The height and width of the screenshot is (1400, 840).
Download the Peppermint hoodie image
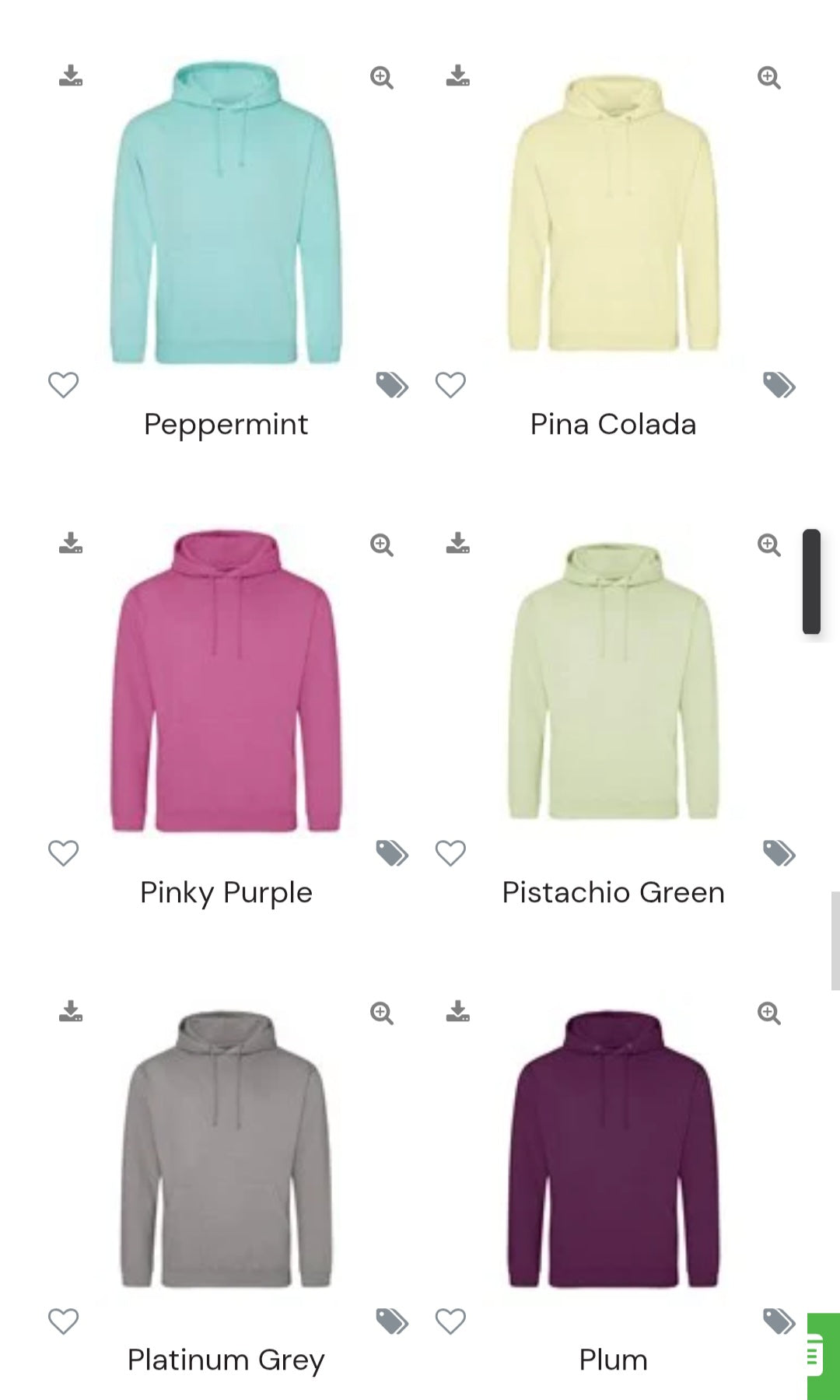click(x=71, y=76)
